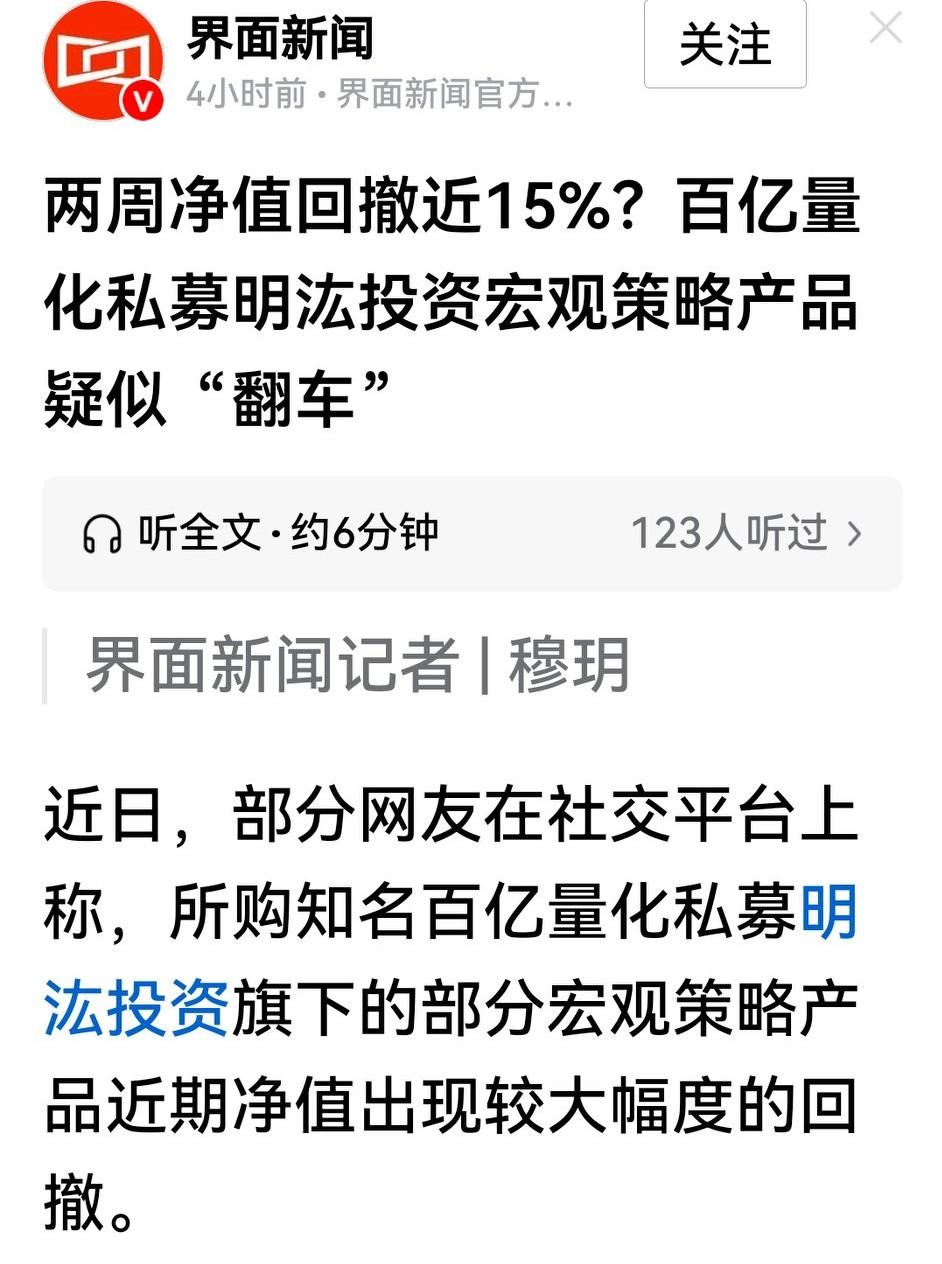Close the article with the X icon
Viewport: 942px width, 1264px height.
coord(884,30)
